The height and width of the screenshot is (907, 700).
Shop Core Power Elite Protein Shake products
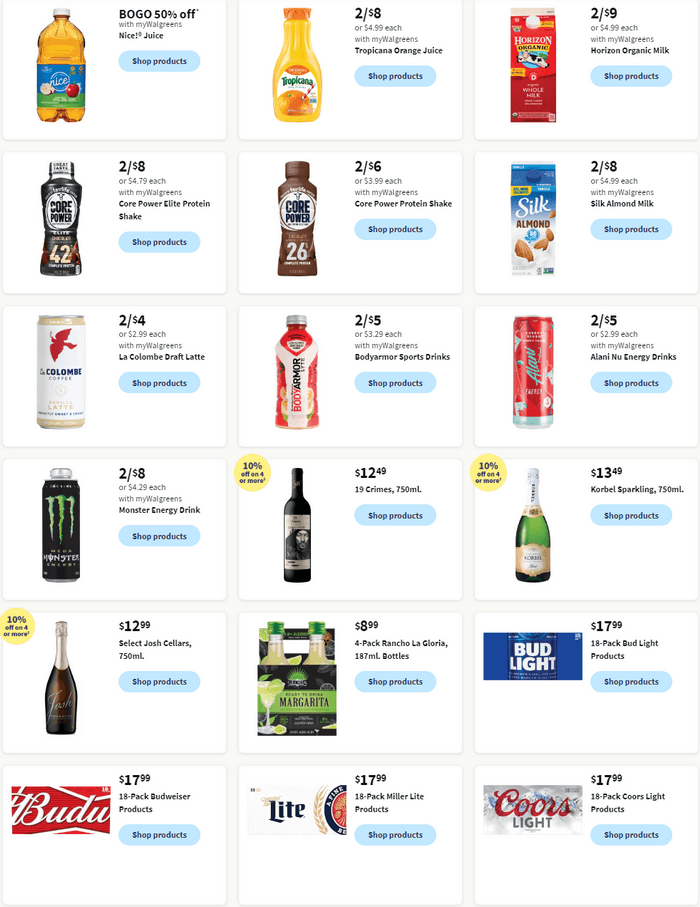[159, 242]
